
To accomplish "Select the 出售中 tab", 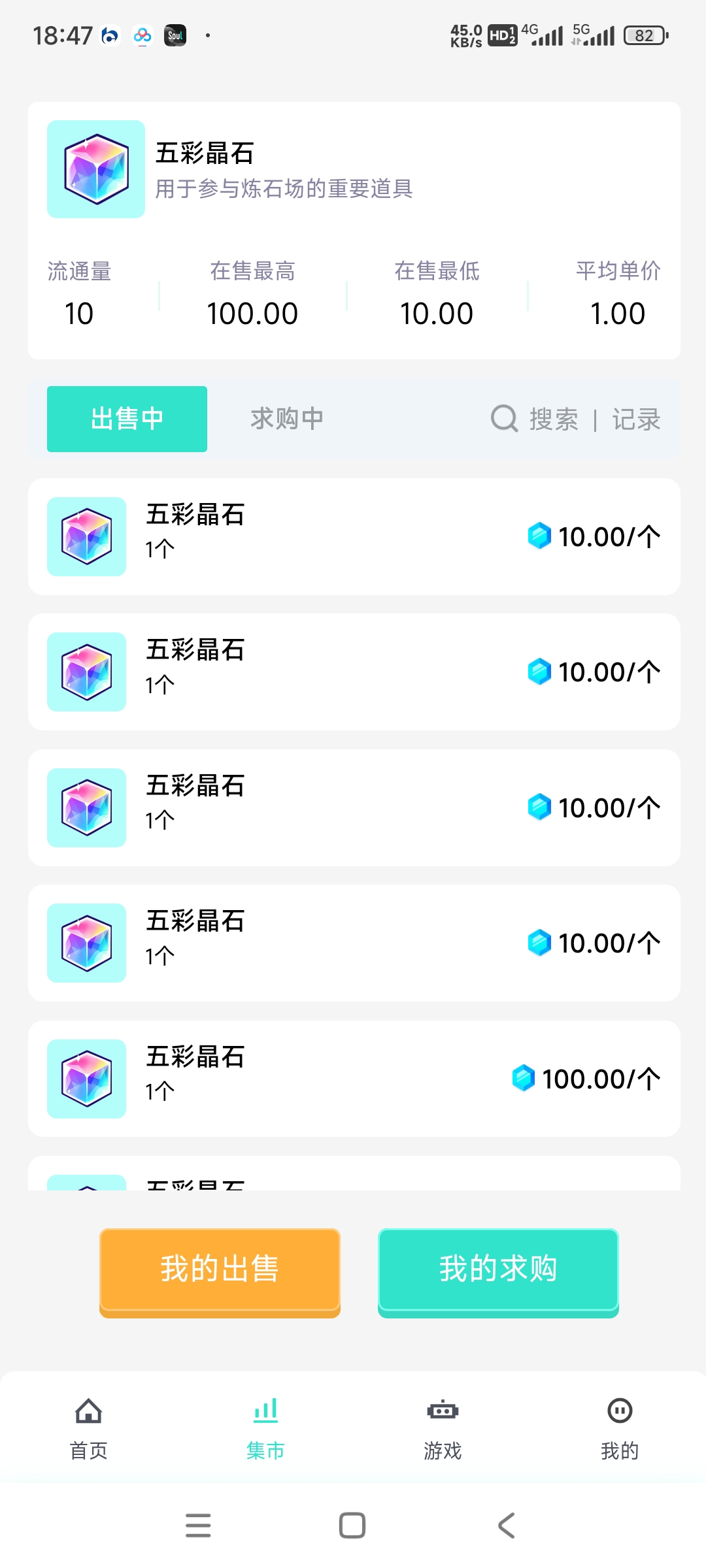I will point(126,418).
